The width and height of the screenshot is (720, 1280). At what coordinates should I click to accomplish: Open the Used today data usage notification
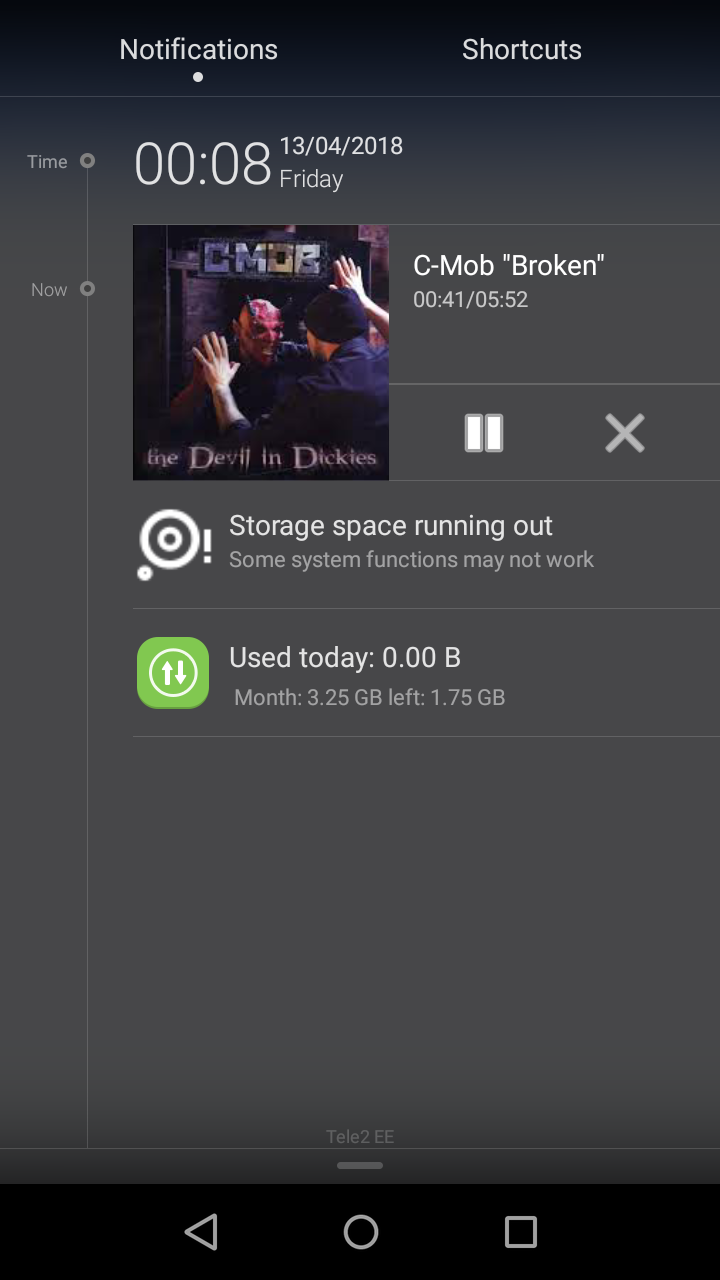tap(426, 673)
